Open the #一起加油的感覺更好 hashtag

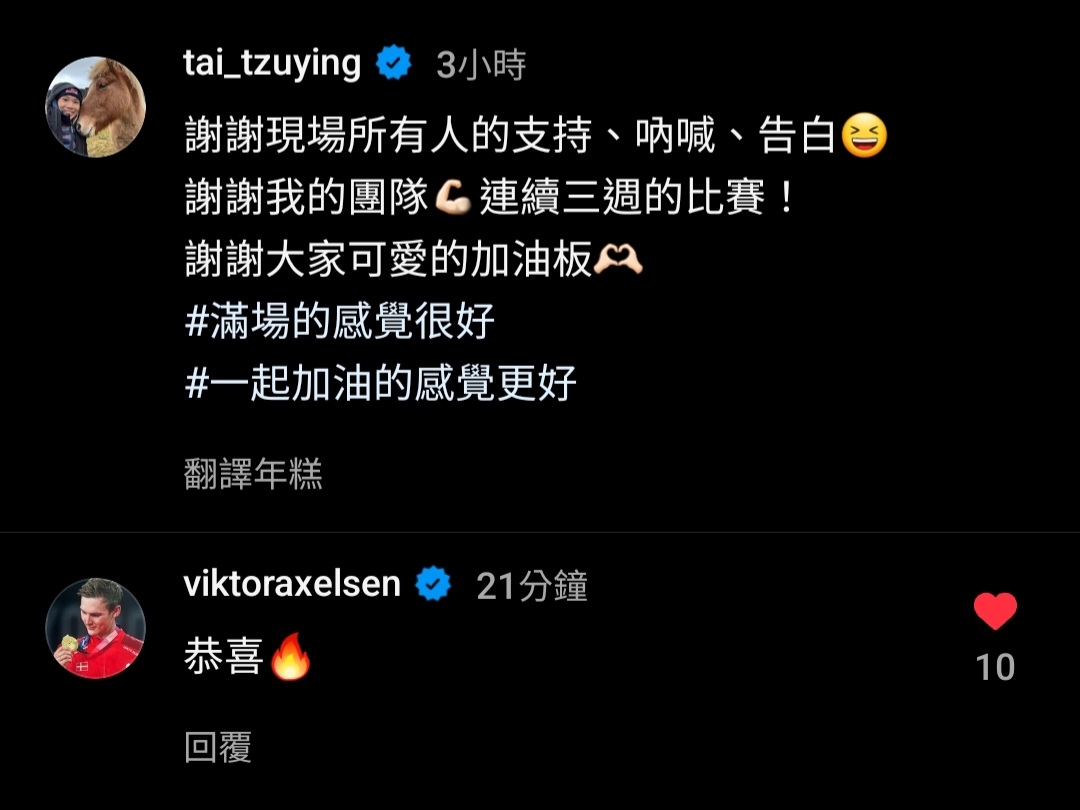(x=381, y=383)
